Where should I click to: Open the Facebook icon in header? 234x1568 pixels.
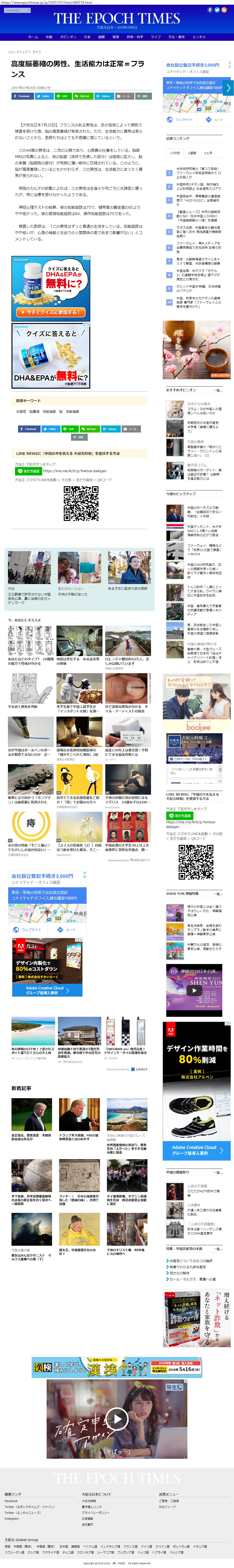pos(209,10)
